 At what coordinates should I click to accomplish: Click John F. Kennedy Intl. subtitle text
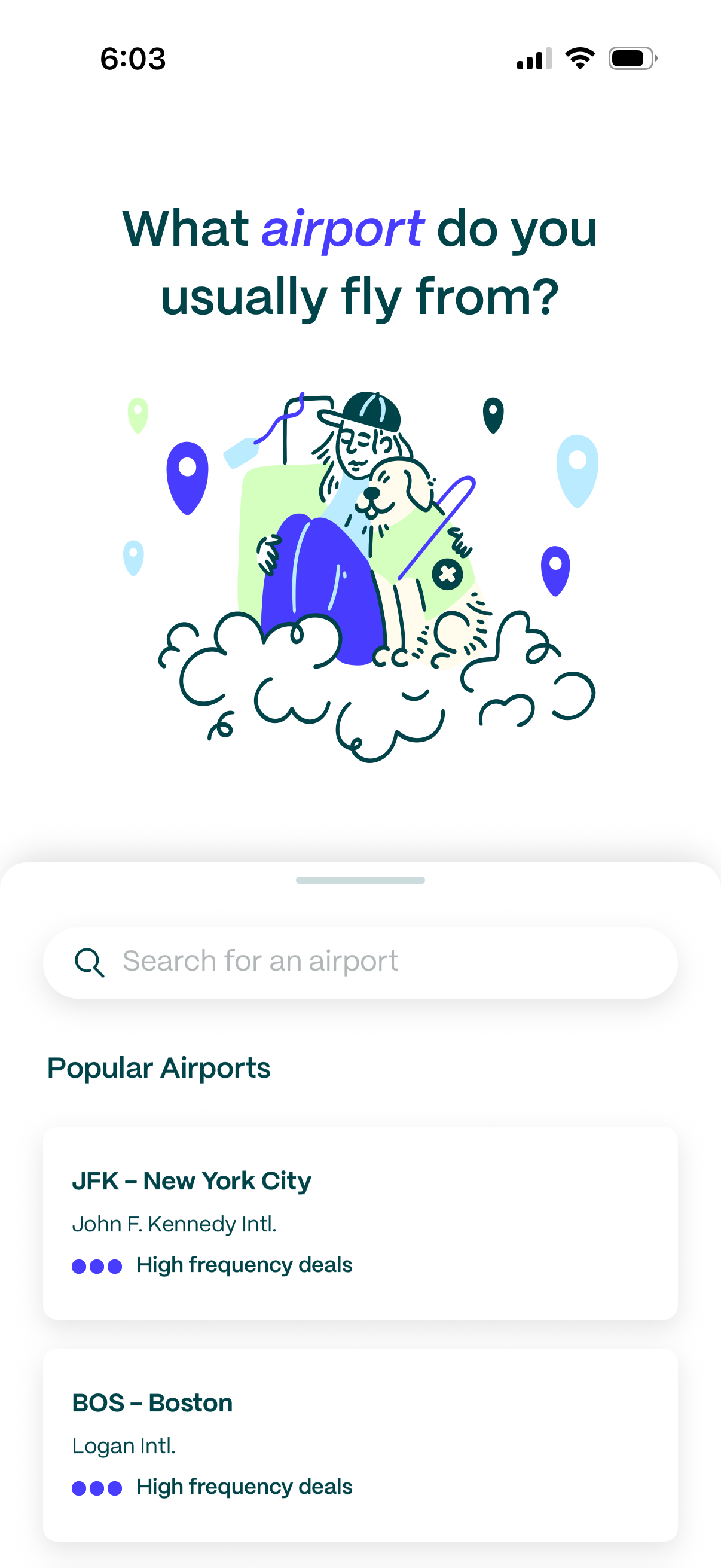[x=175, y=1224]
